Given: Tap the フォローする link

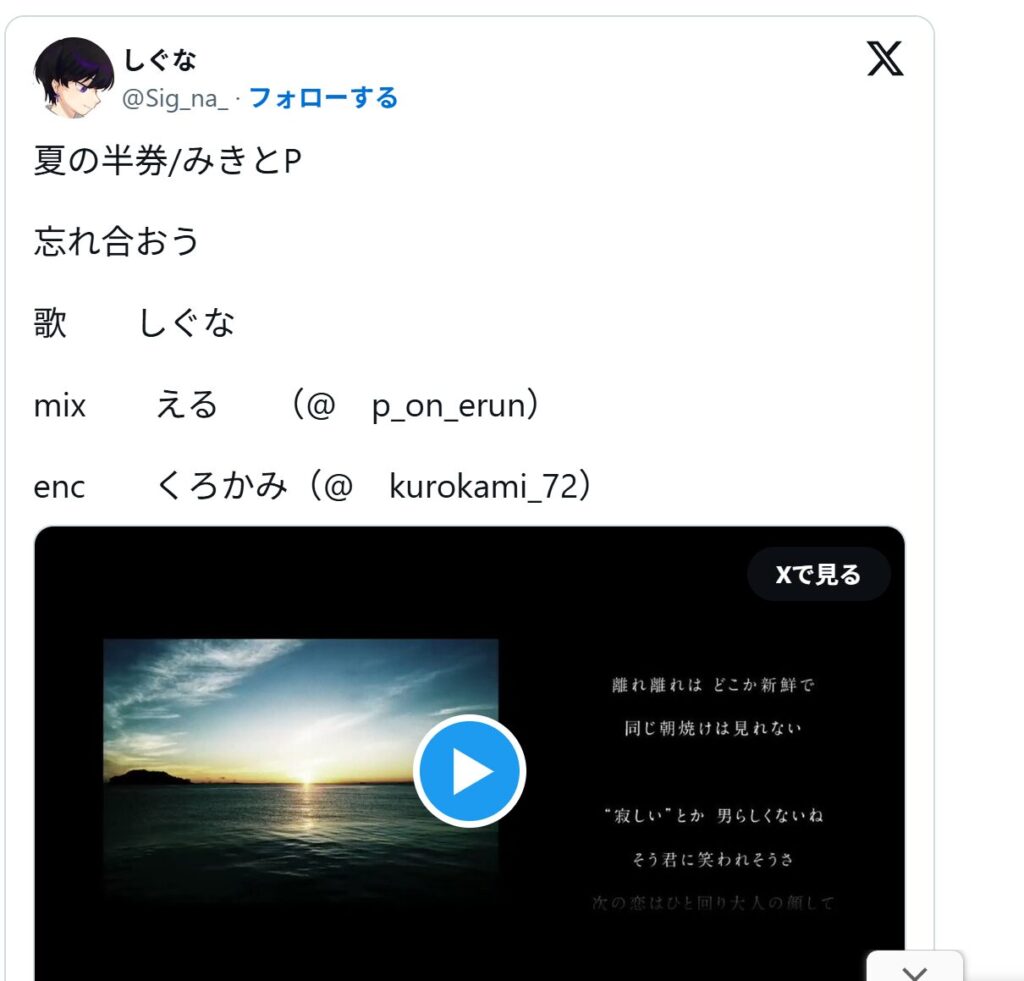Looking at the screenshot, I should click(x=323, y=98).
